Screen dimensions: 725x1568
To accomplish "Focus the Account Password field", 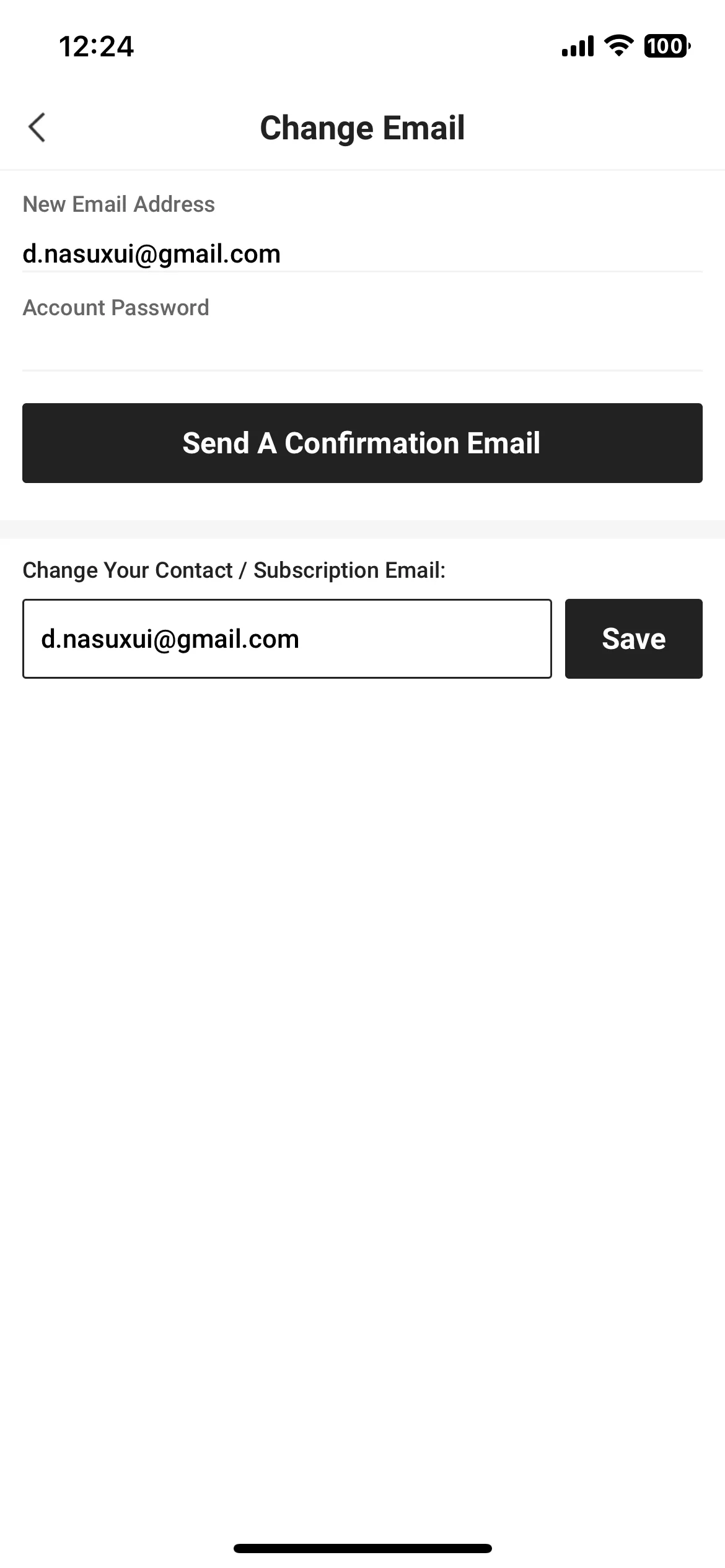I will [x=362, y=348].
